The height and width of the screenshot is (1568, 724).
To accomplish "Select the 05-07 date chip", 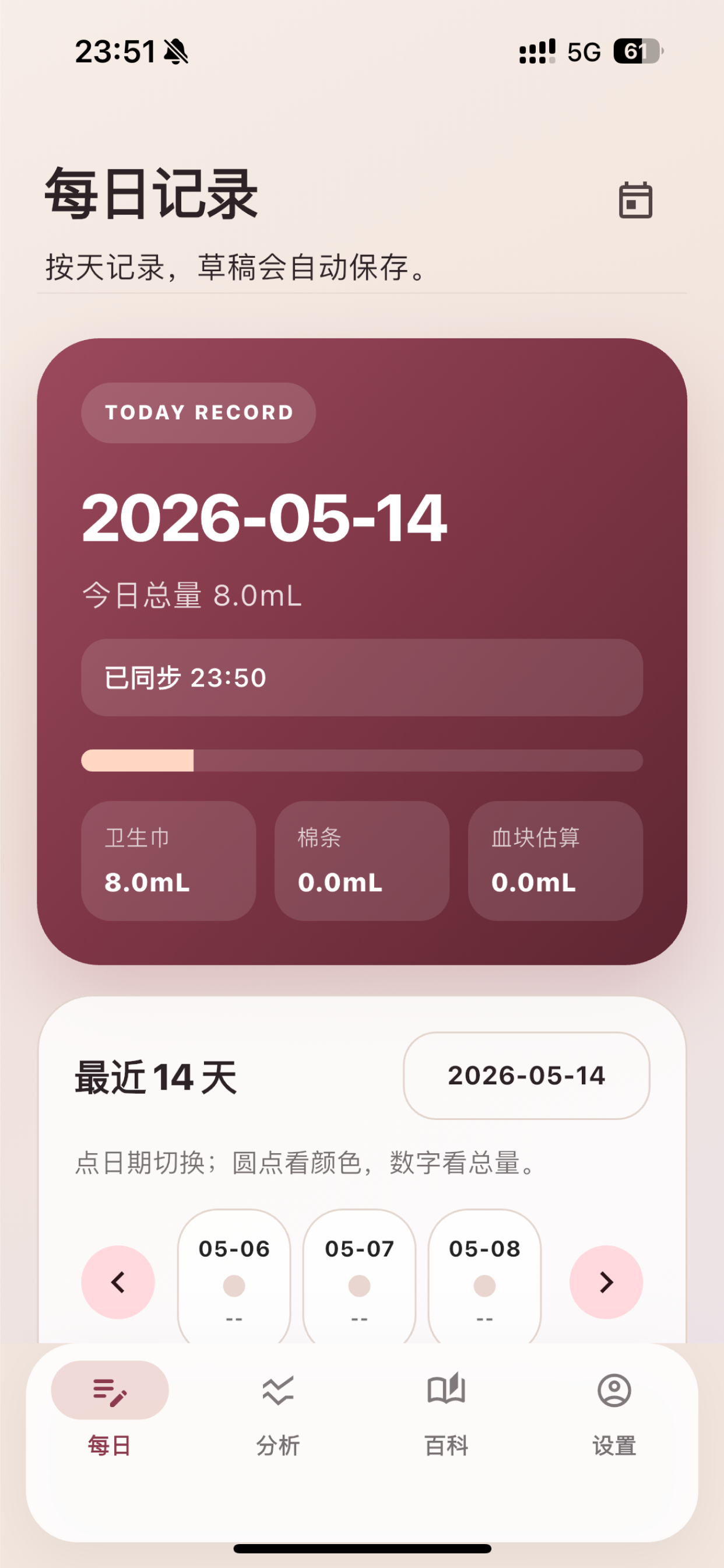I will [360, 1276].
